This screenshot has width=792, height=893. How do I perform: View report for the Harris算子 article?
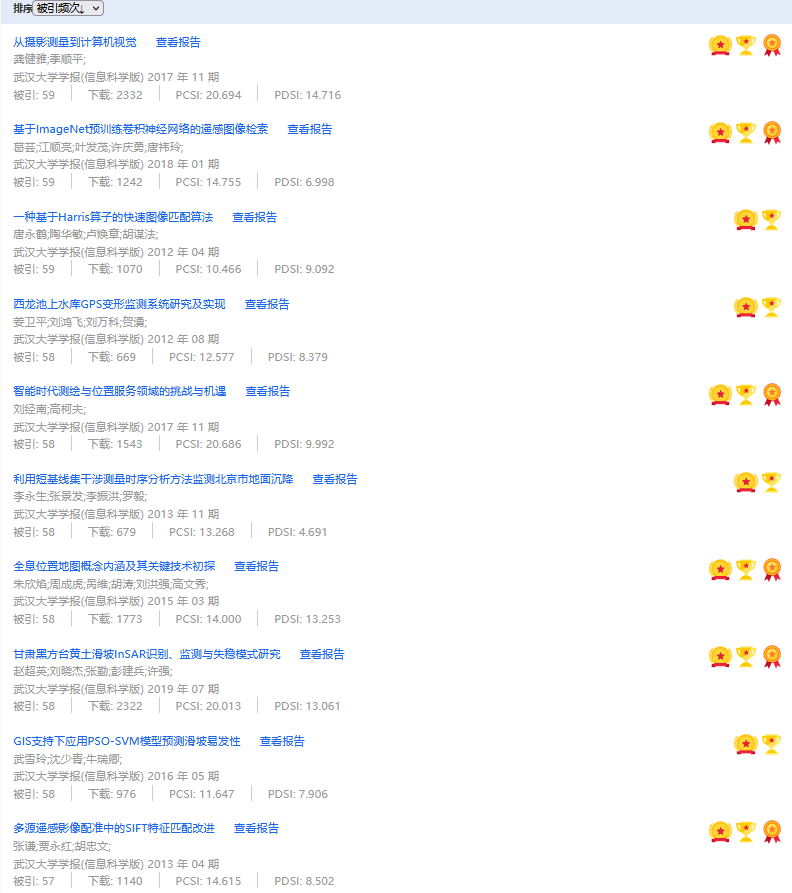(255, 217)
